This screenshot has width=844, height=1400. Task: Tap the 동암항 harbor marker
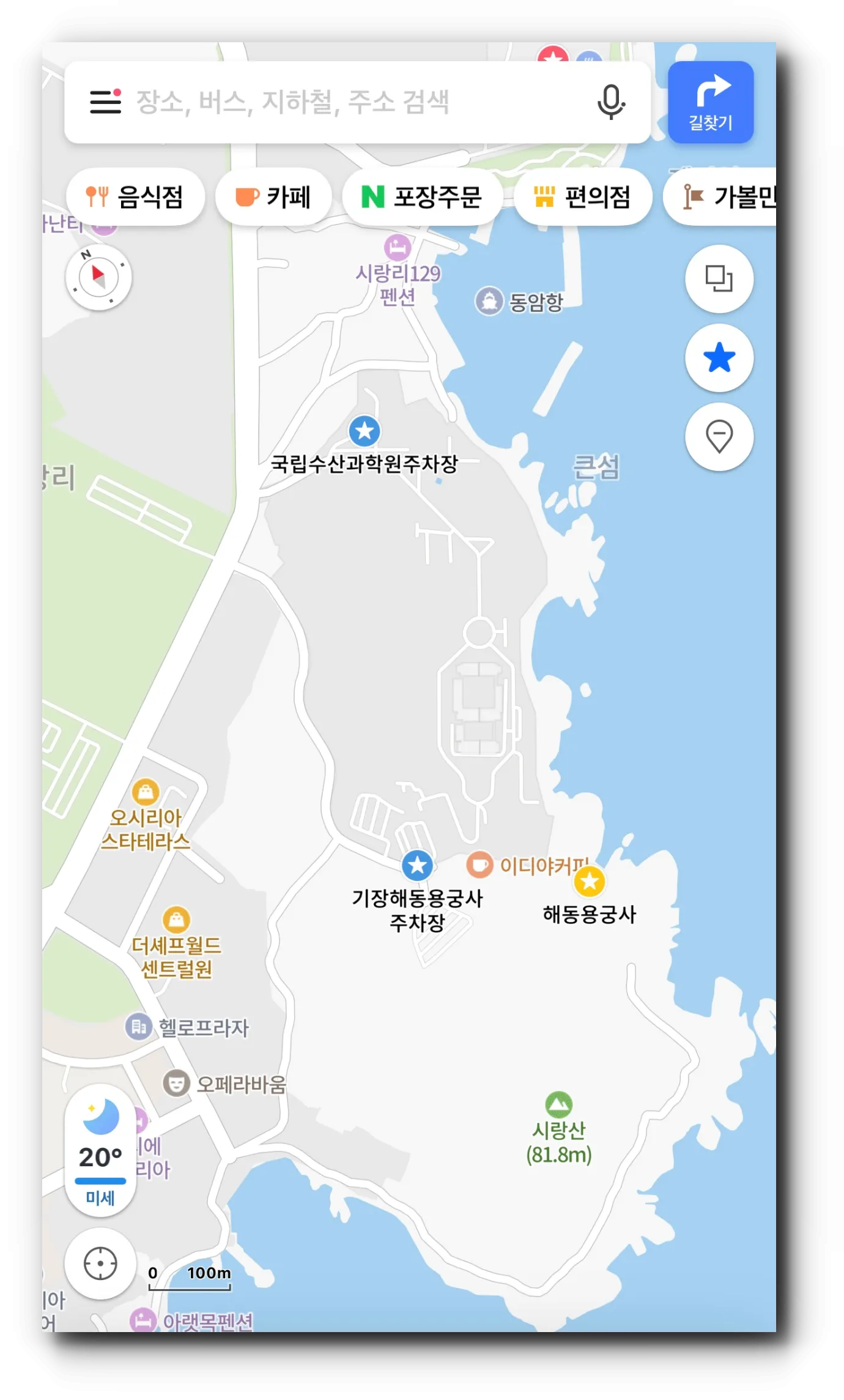click(x=489, y=300)
